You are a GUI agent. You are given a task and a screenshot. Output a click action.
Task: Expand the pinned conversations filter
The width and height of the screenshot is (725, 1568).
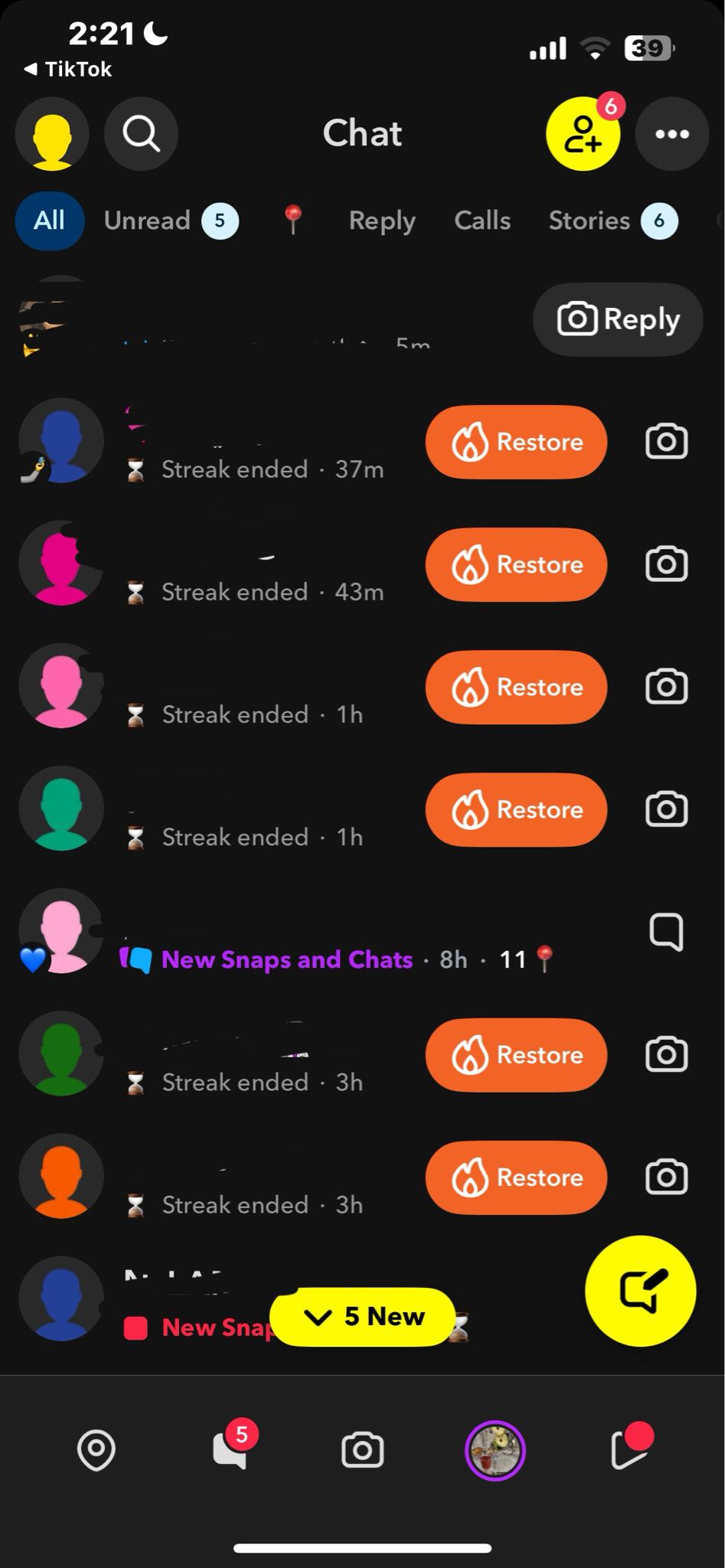pyautogui.click(x=293, y=220)
